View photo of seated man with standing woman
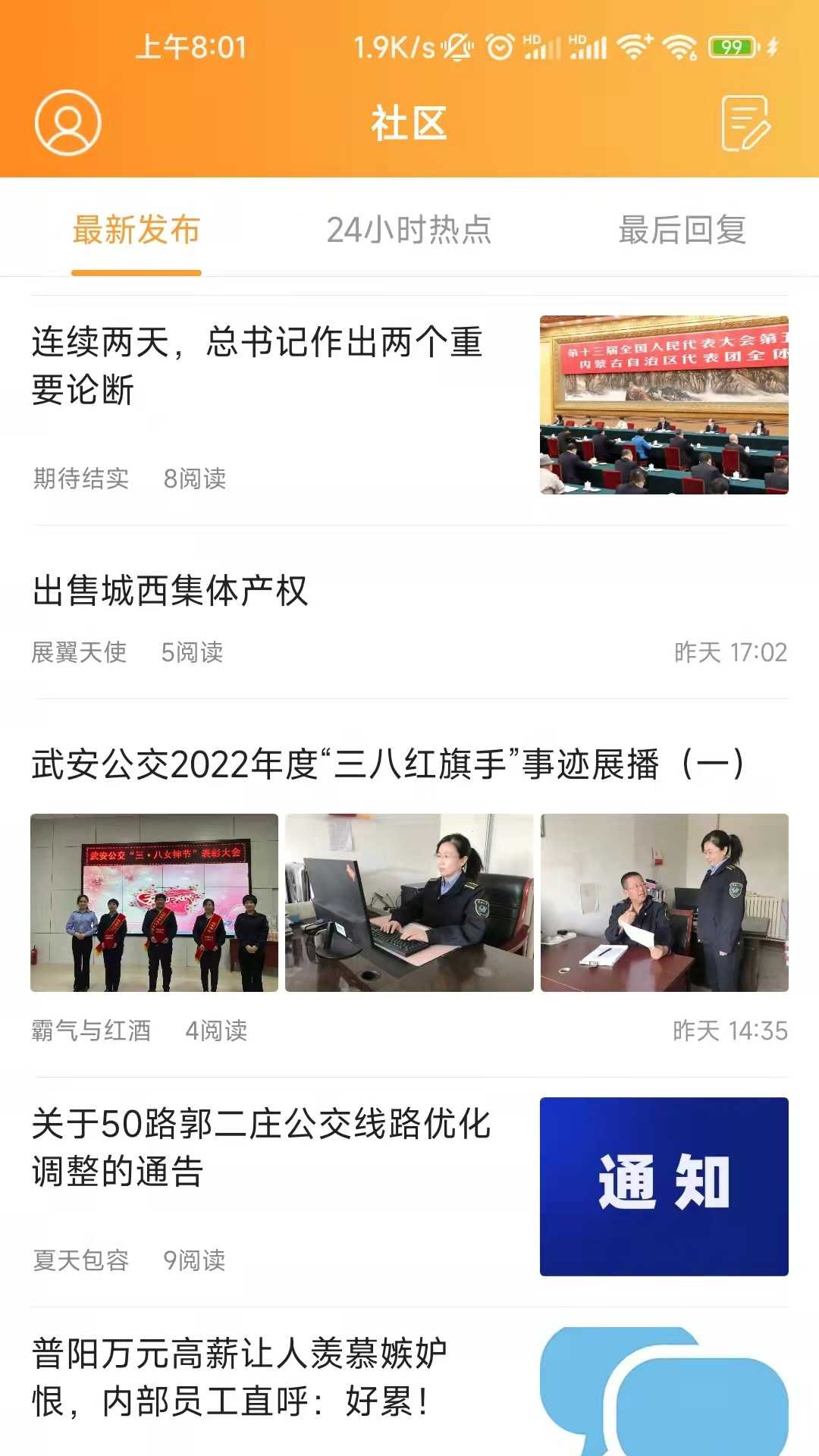Screen dimensions: 819x1456 664,902
